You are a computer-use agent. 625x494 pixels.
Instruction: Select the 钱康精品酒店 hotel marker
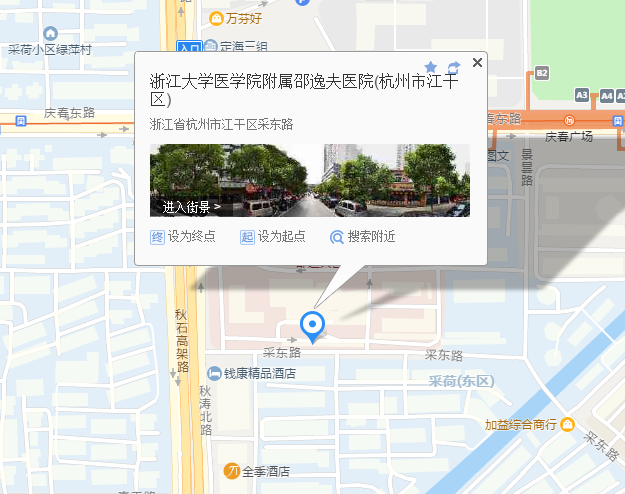pos(214,373)
